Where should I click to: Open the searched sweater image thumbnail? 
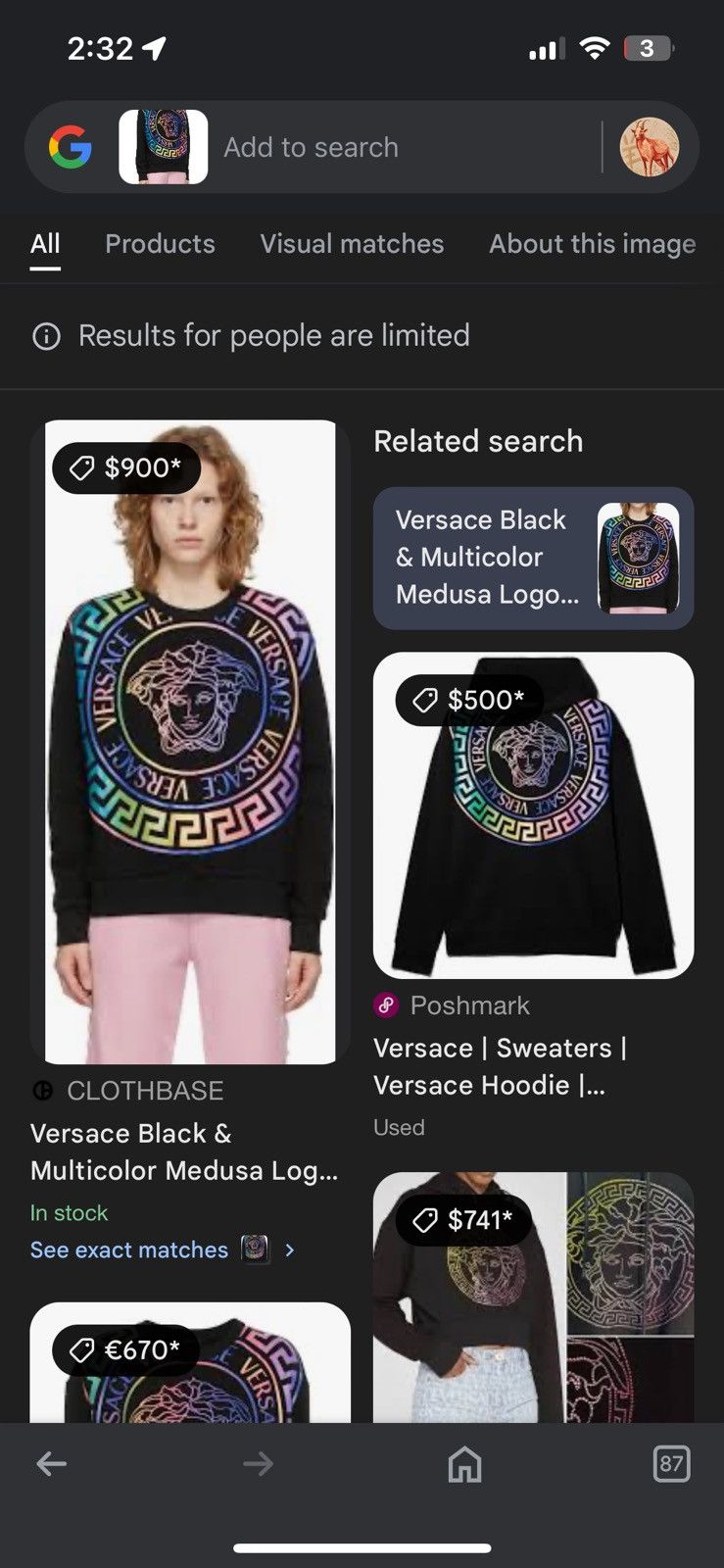[163, 147]
